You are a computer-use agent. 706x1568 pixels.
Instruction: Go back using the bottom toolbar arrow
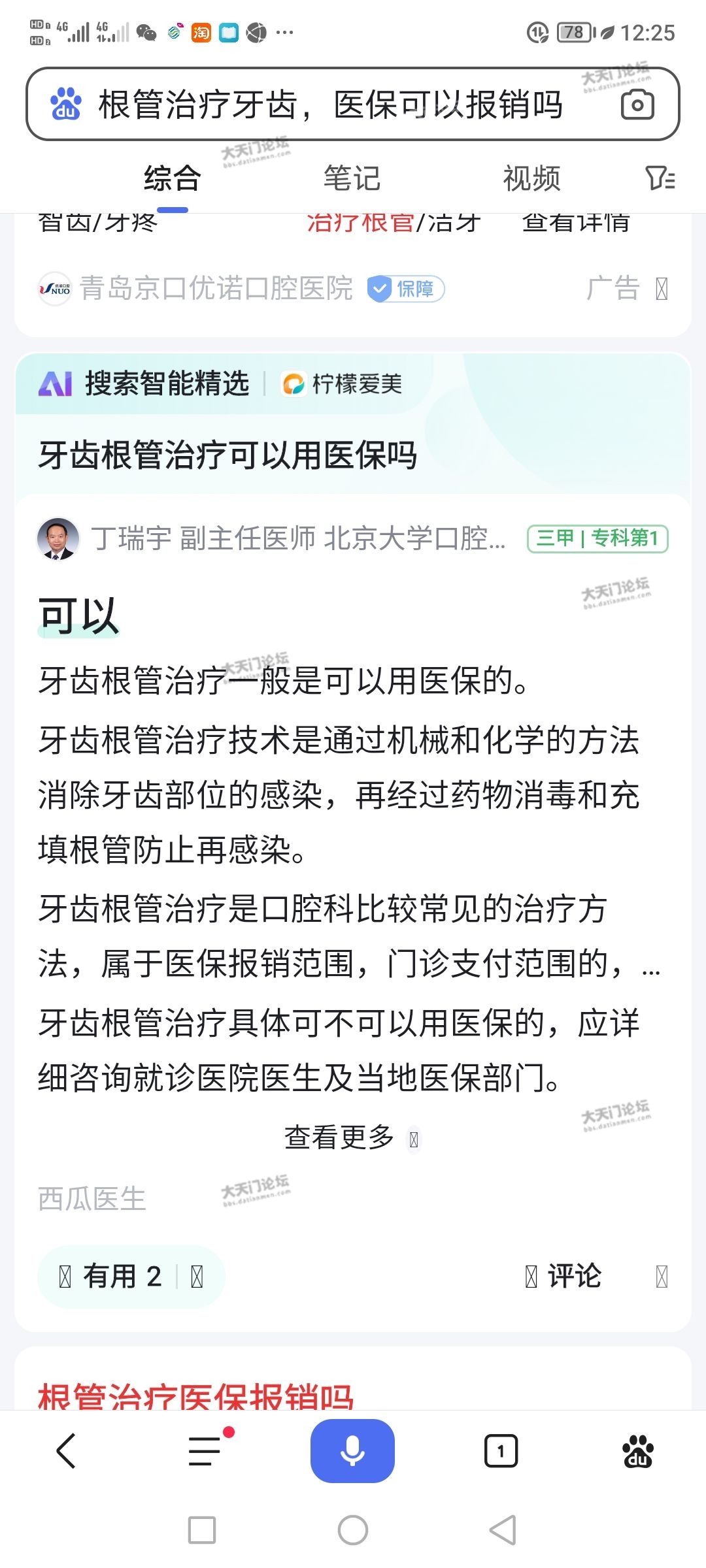point(67,1451)
